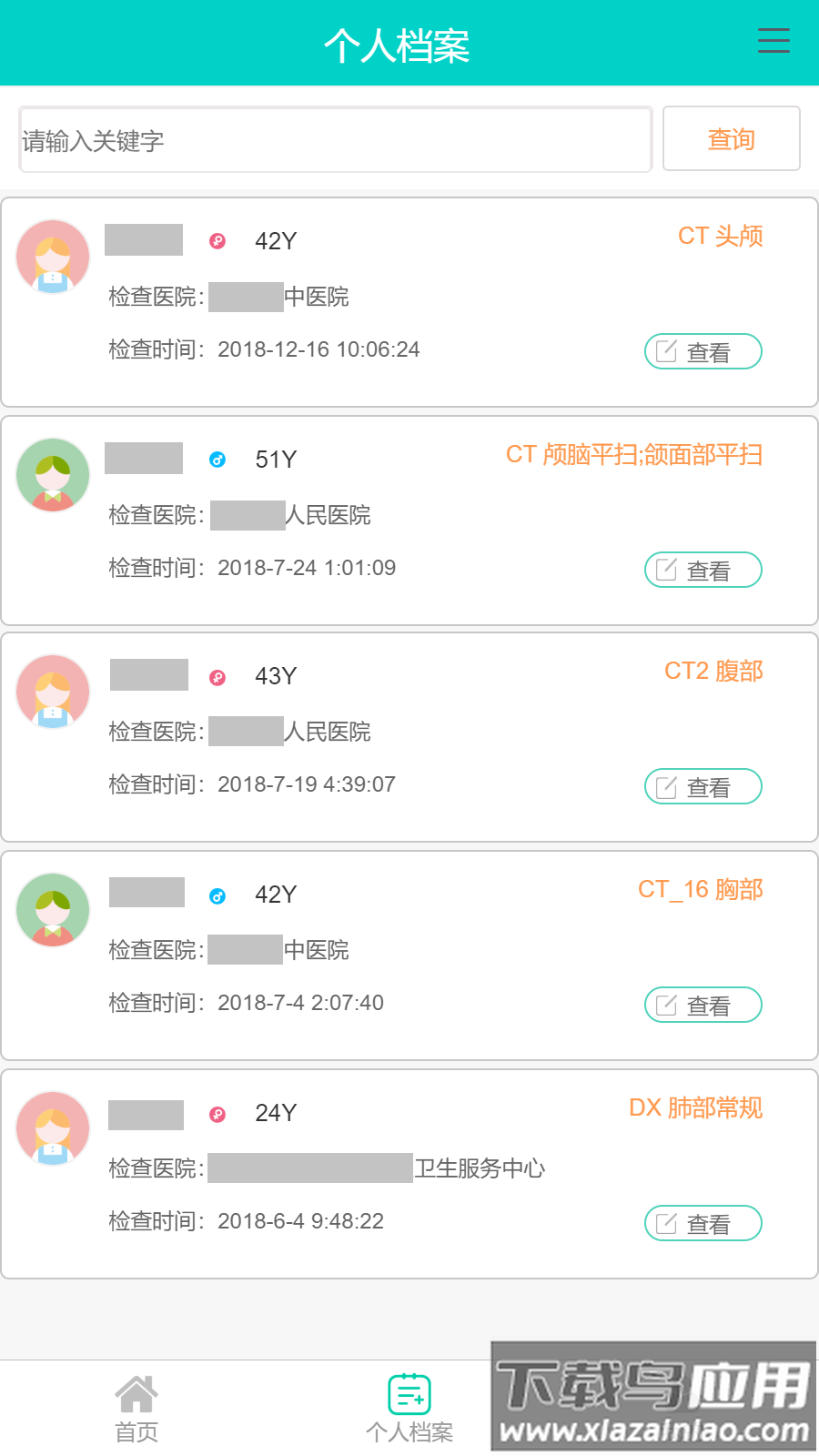The width and height of the screenshot is (819, 1456).
Task: Tap the female gender icon on the 24Y record
Action: click(x=217, y=1114)
